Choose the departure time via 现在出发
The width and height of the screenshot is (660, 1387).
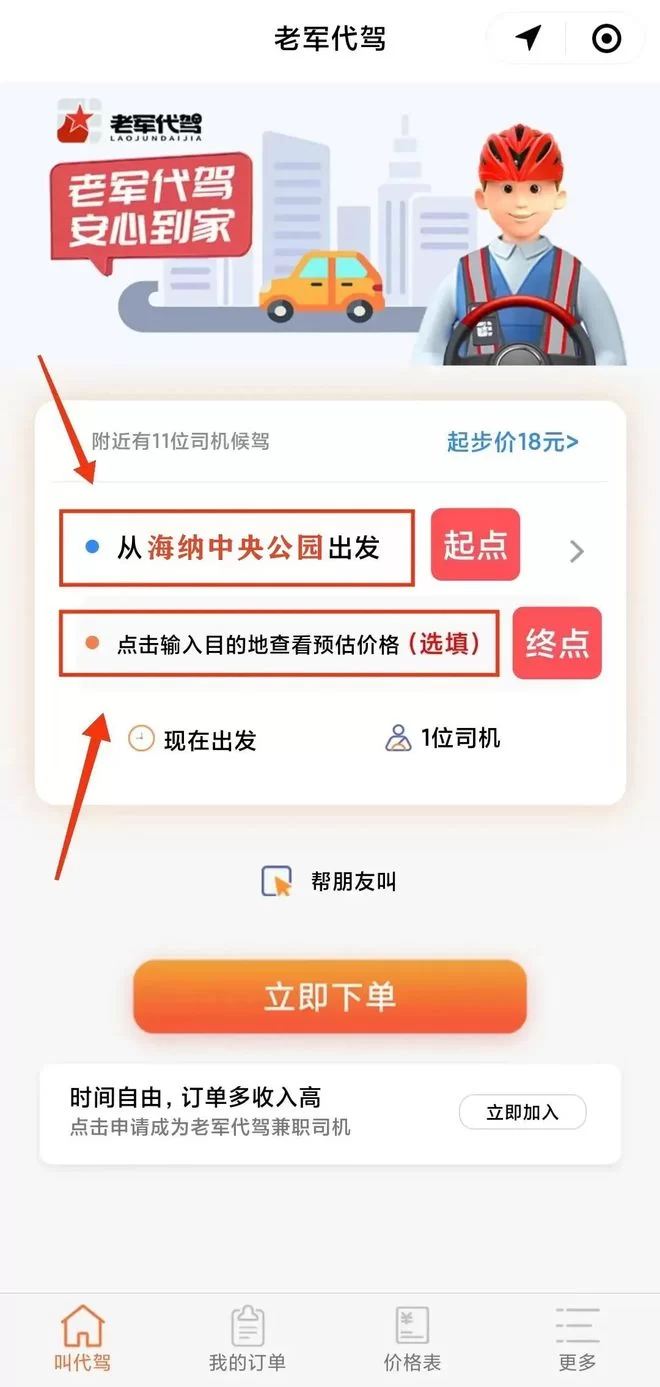pos(193,740)
